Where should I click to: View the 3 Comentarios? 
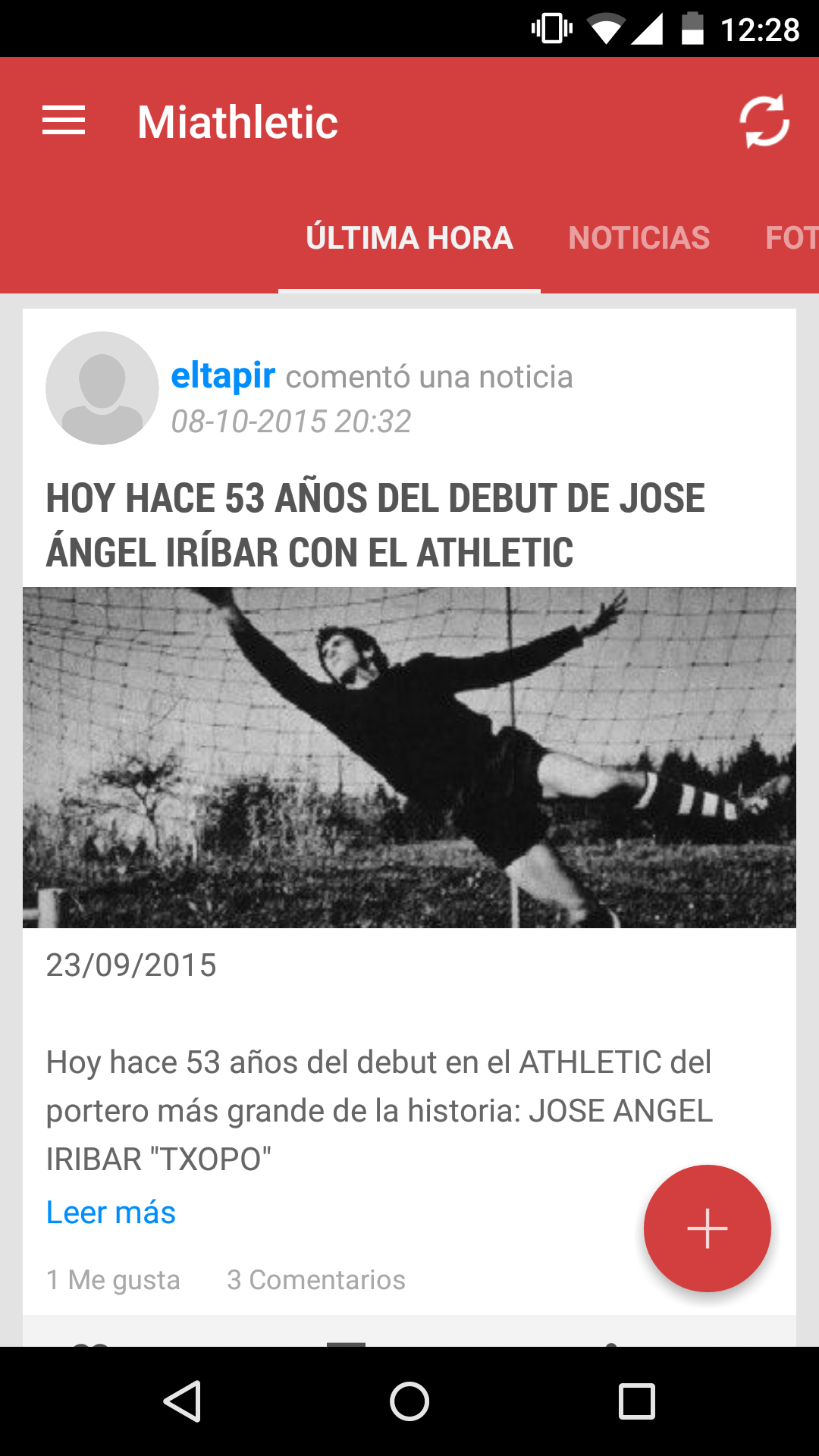[x=316, y=1280]
